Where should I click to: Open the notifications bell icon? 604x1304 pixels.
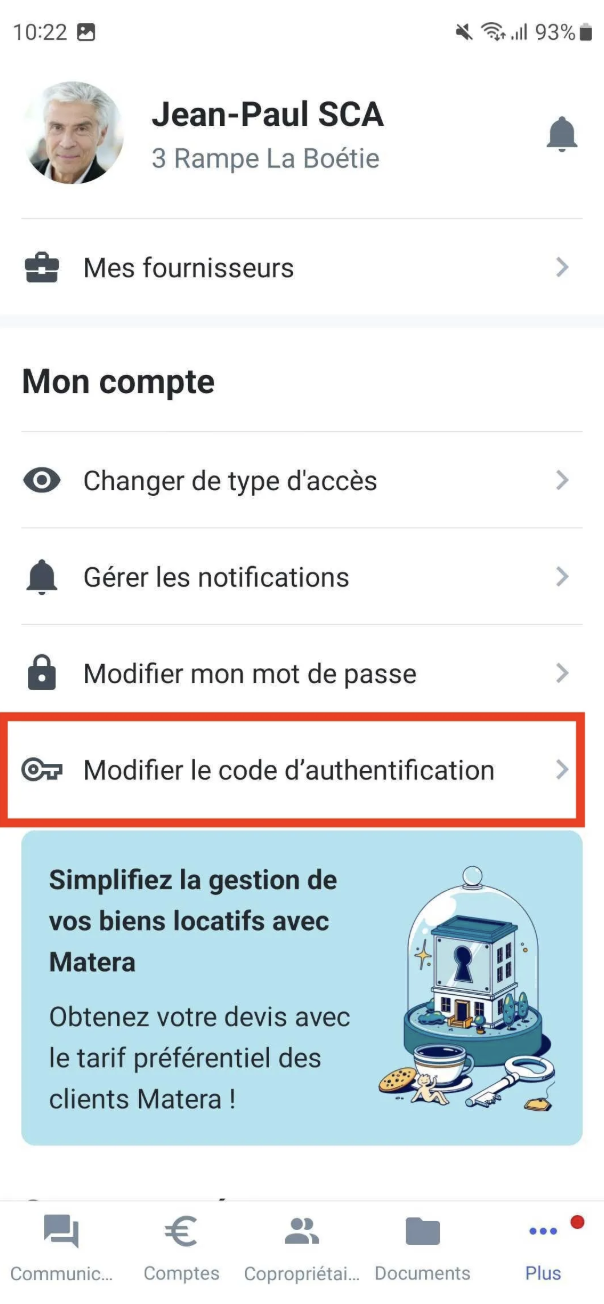tap(562, 133)
